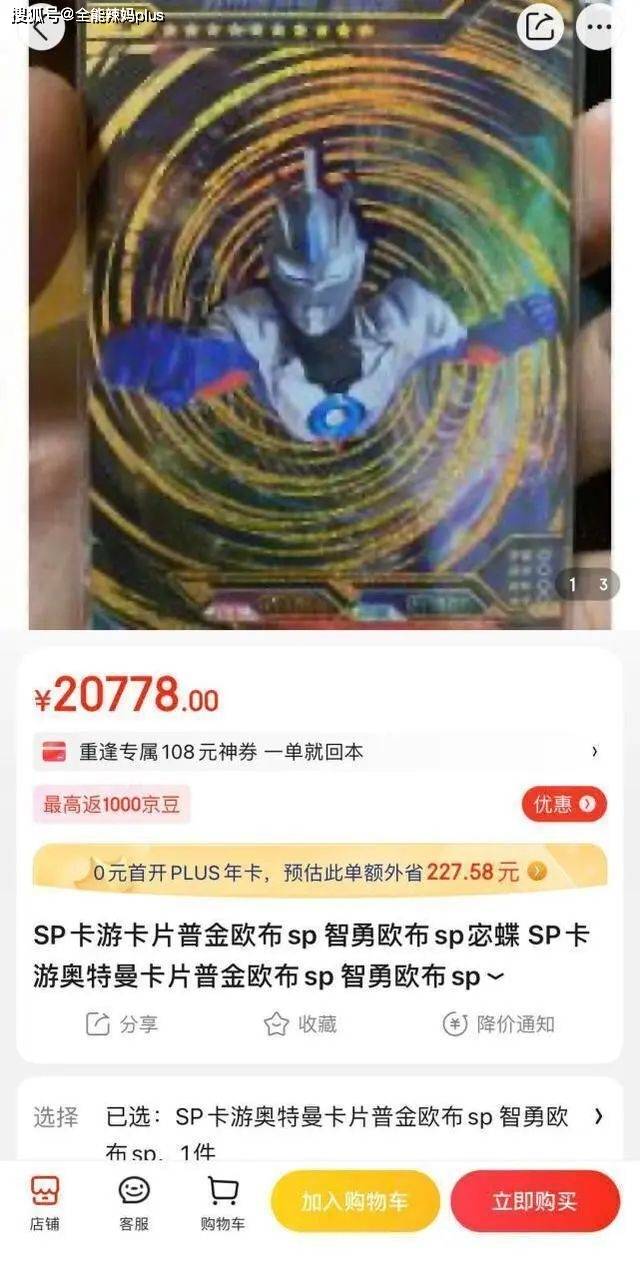Open the 购物车 shopping cart
This screenshot has width=640, height=1263.
coord(222,1202)
